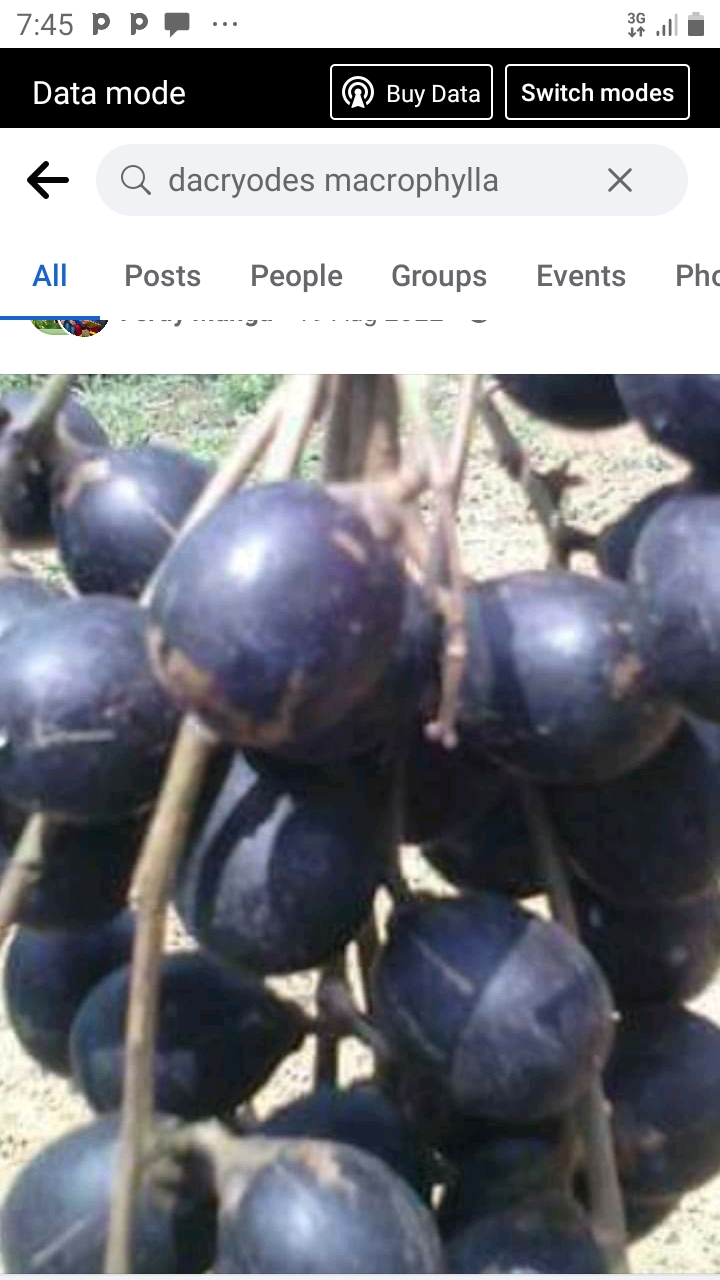The image size is (720, 1280).
Task: Tap the Switch modes button
Action: (x=597, y=93)
